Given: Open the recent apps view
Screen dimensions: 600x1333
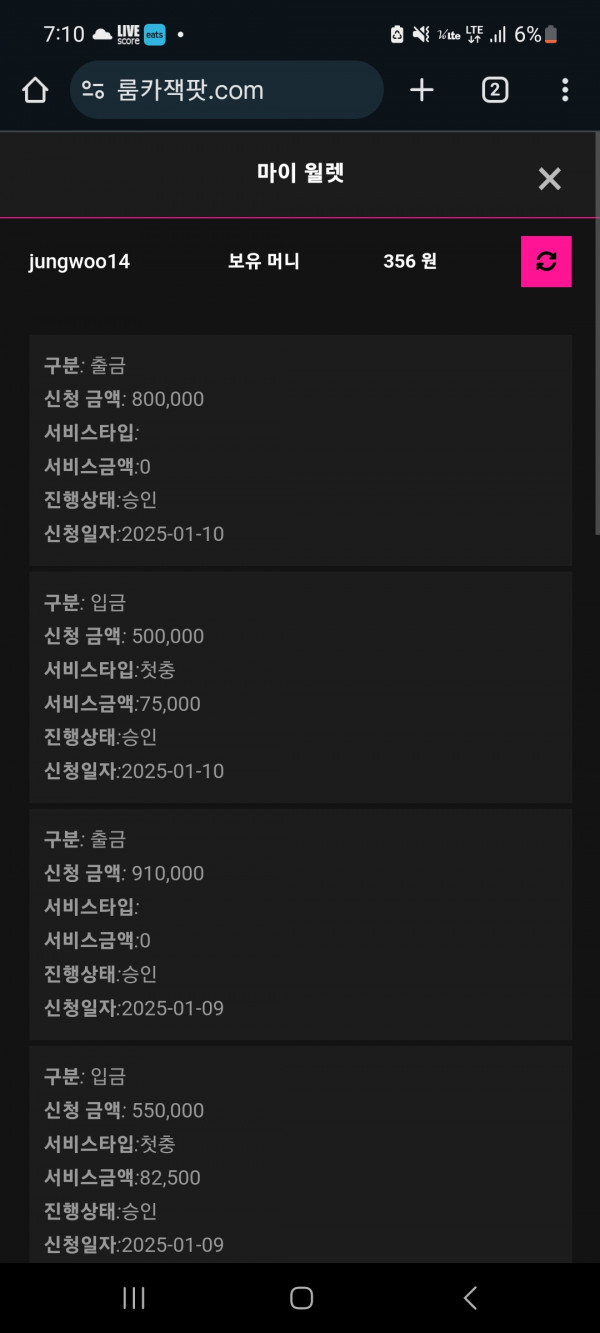Looking at the screenshot, I should click(133, 1298).
